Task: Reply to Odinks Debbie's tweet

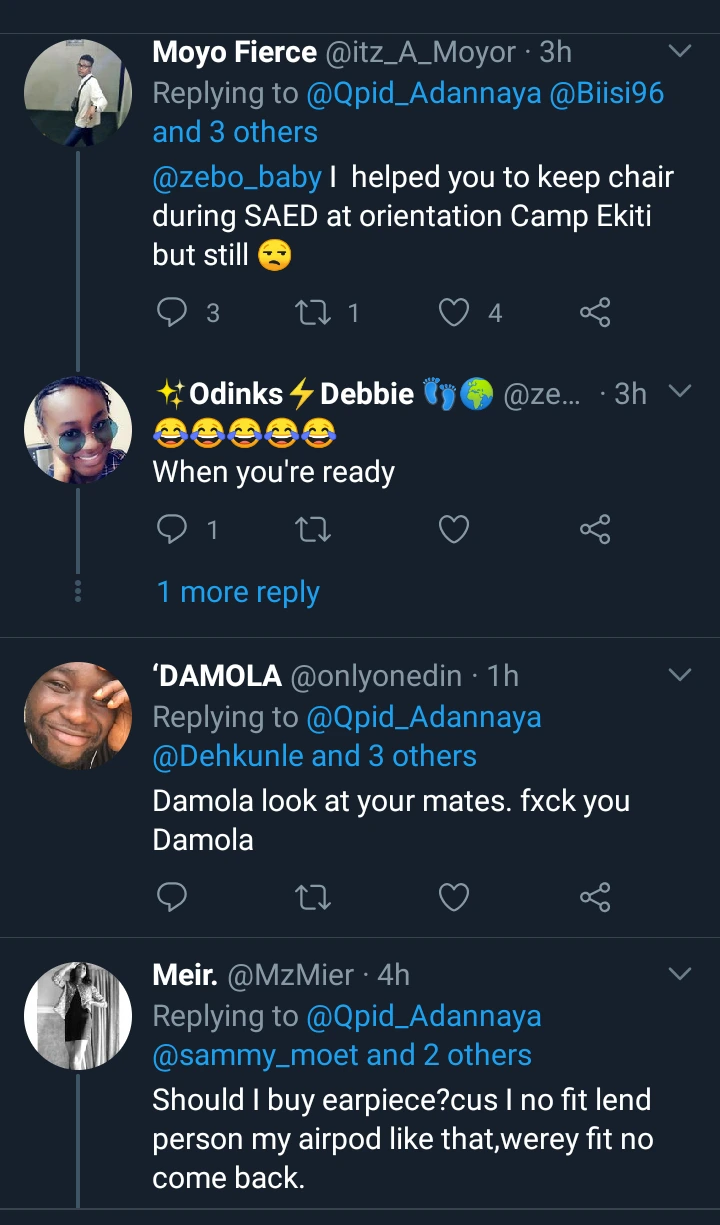Action: 173,528
